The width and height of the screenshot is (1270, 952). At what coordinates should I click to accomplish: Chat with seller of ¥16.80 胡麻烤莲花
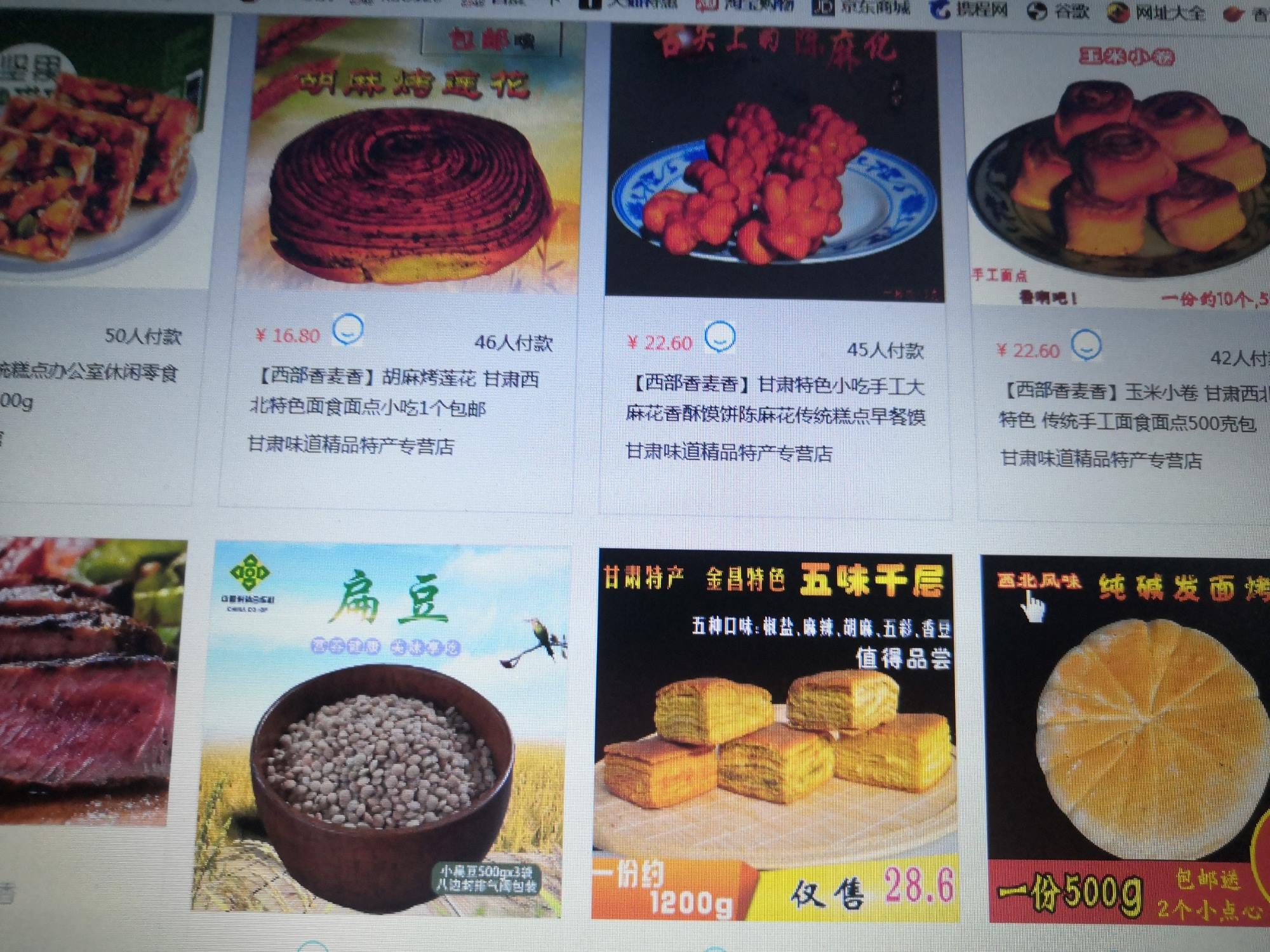(348, 330)
